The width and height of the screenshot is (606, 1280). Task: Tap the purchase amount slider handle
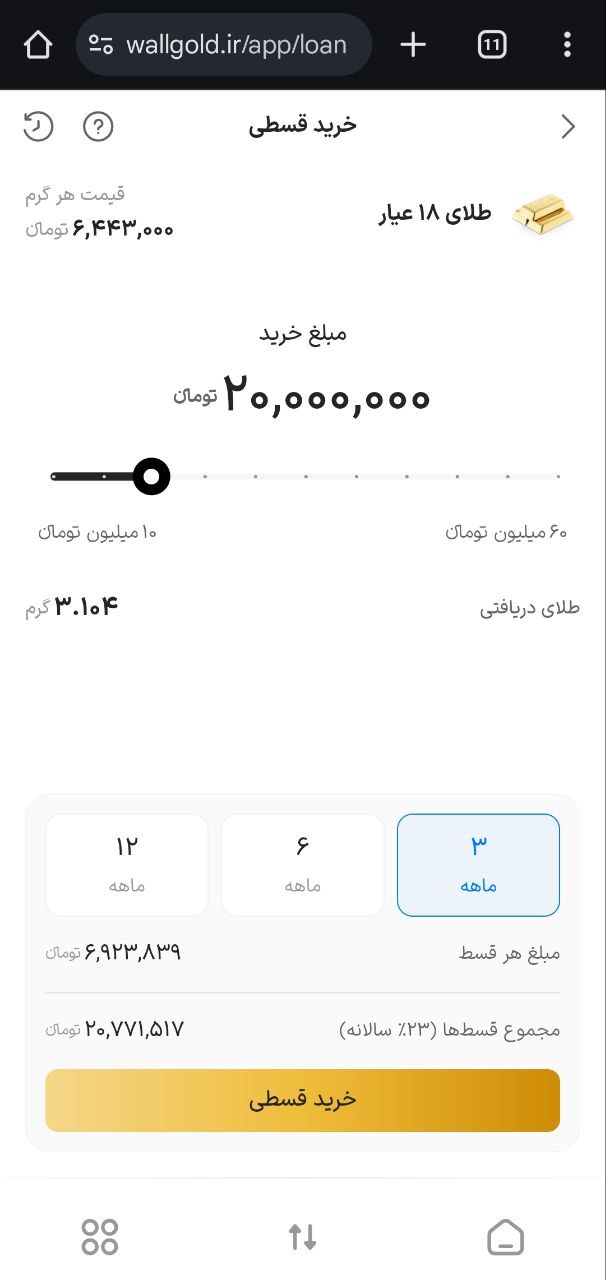pyautogui.click(x=151, y=477)
